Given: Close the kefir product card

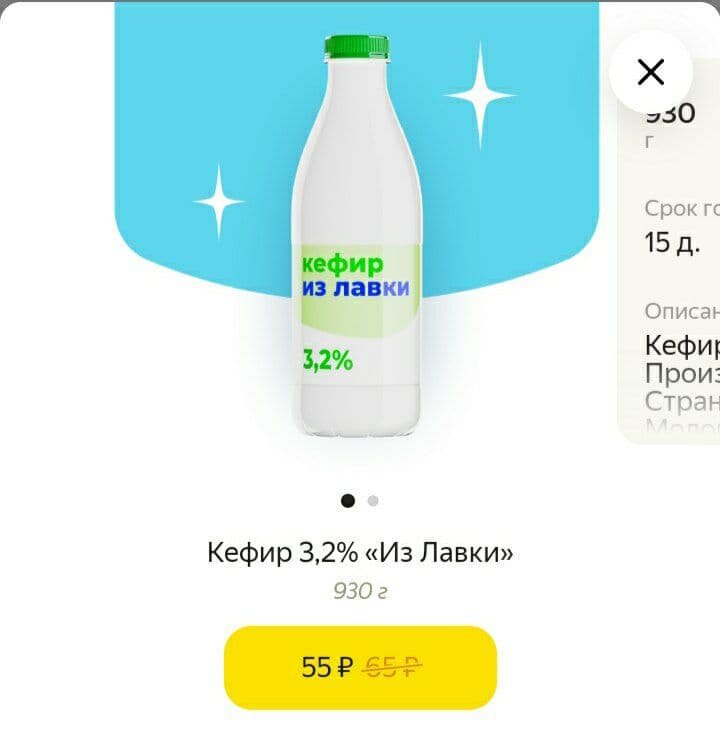Looking at the screenshot, I should point(651,71).
